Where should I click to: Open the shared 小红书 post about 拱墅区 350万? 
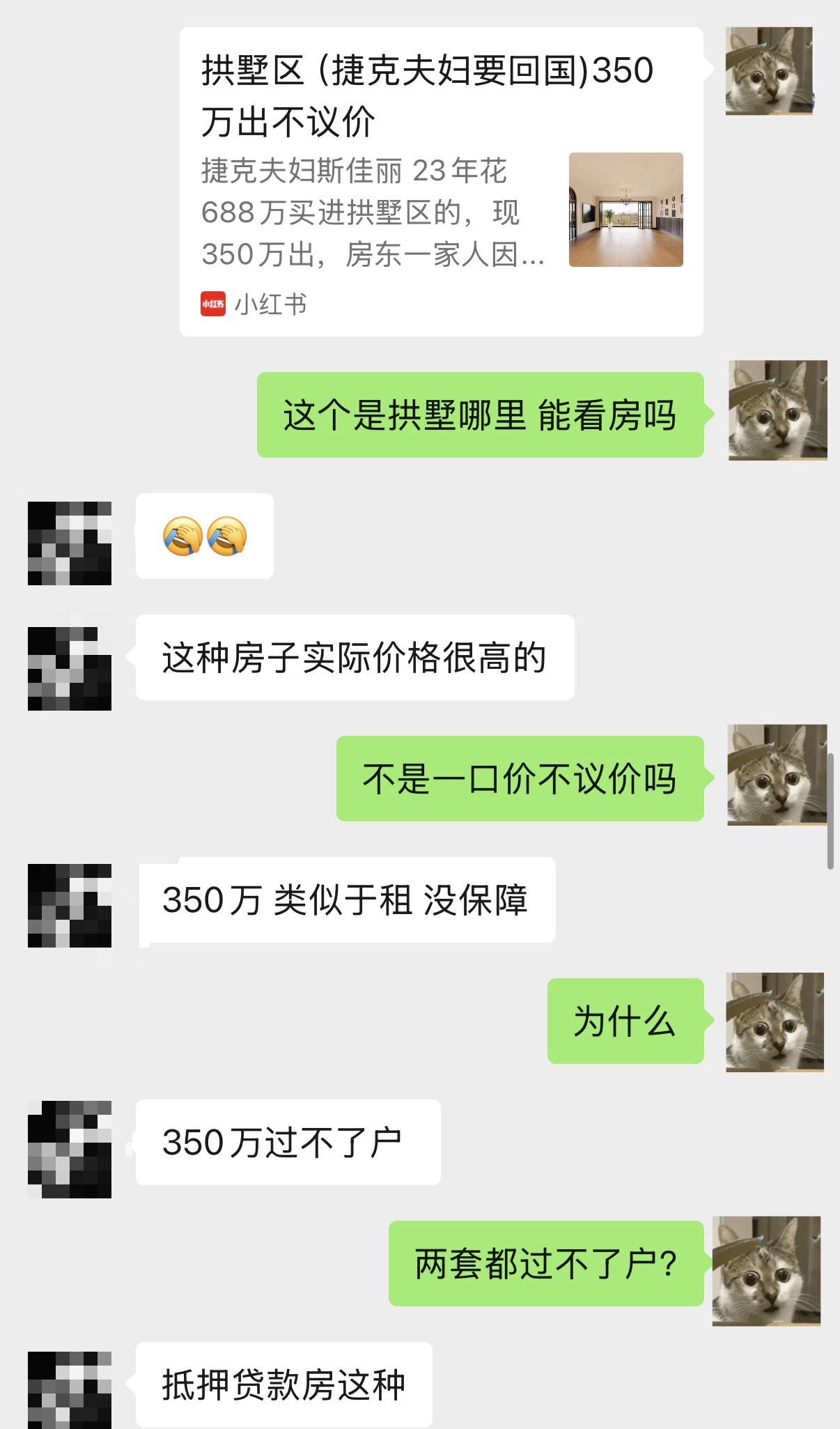click(x=441, y=182)
